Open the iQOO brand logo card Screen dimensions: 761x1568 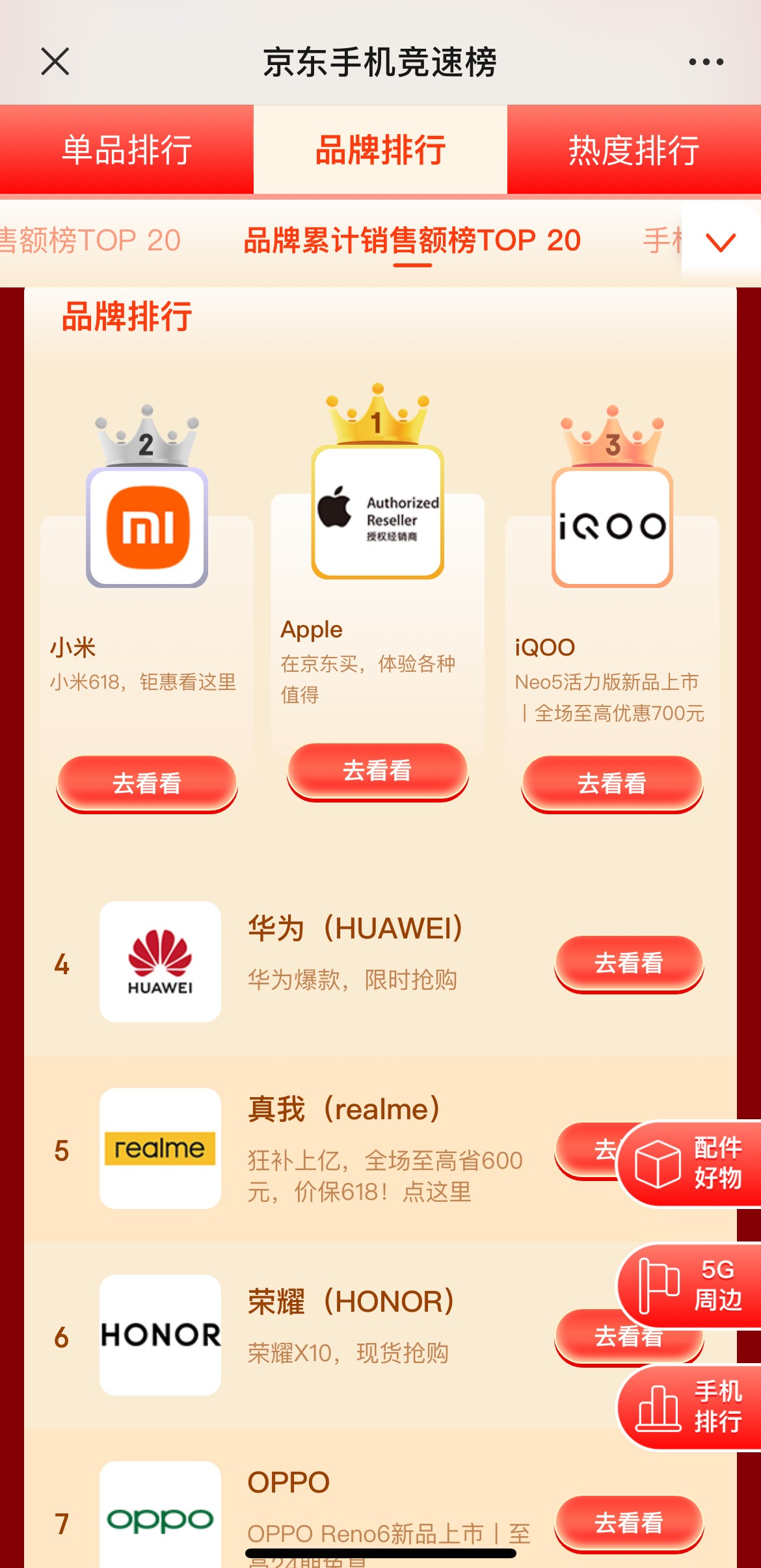click(x=612, y=527)
